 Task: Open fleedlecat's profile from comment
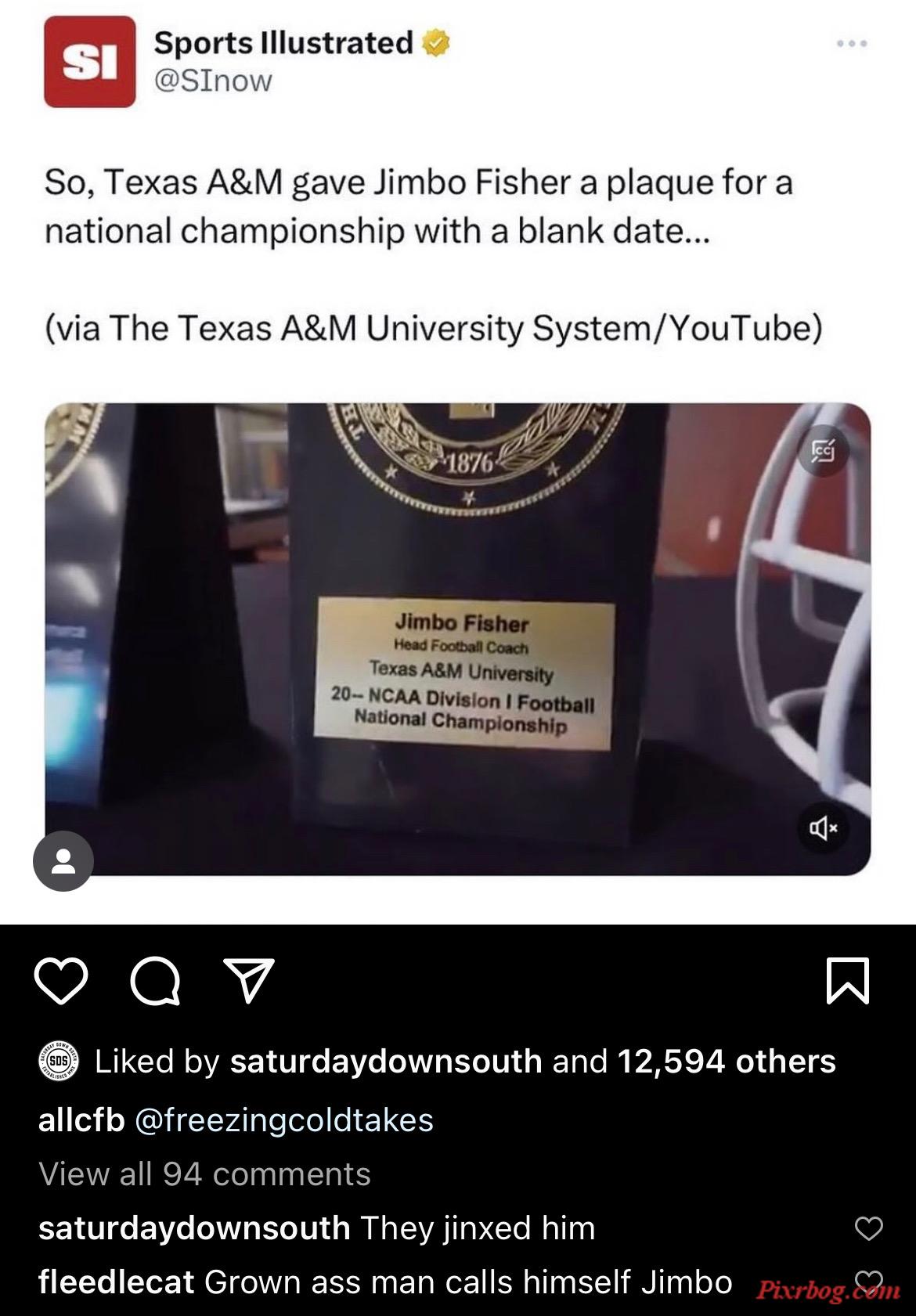[x=116, y=1282]
